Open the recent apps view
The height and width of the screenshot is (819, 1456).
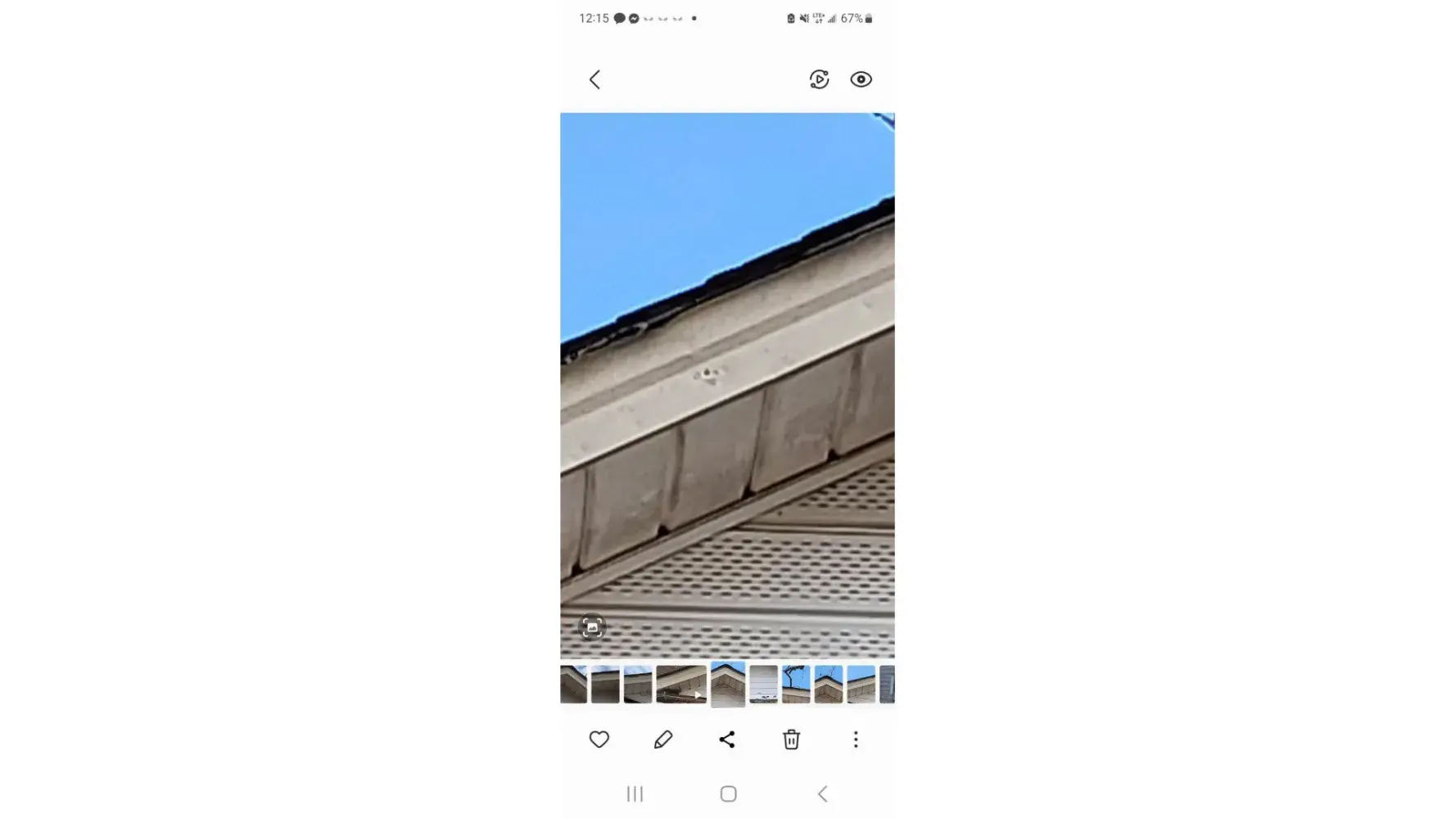[635, 794]
